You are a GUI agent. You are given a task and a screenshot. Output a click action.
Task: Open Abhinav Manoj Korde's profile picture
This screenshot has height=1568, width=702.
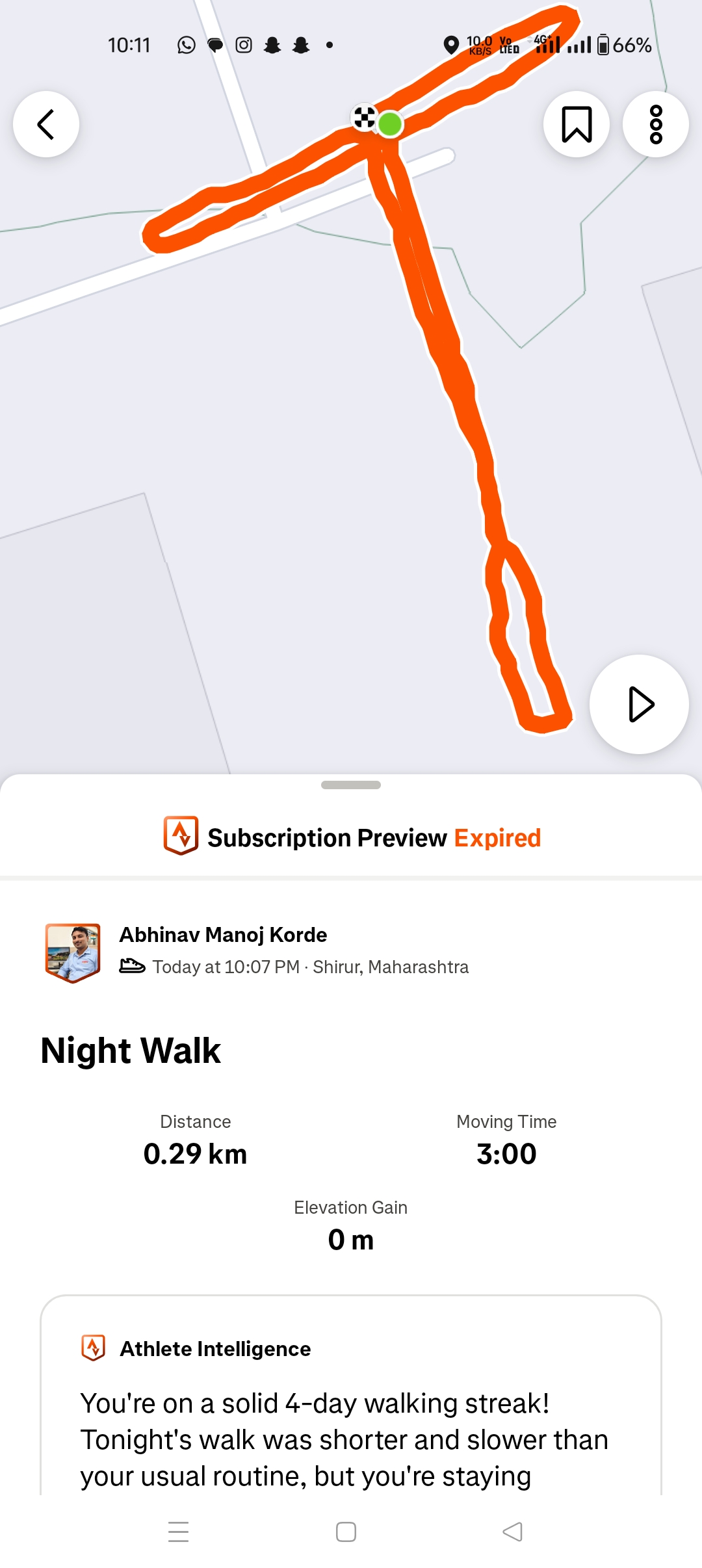73,952
